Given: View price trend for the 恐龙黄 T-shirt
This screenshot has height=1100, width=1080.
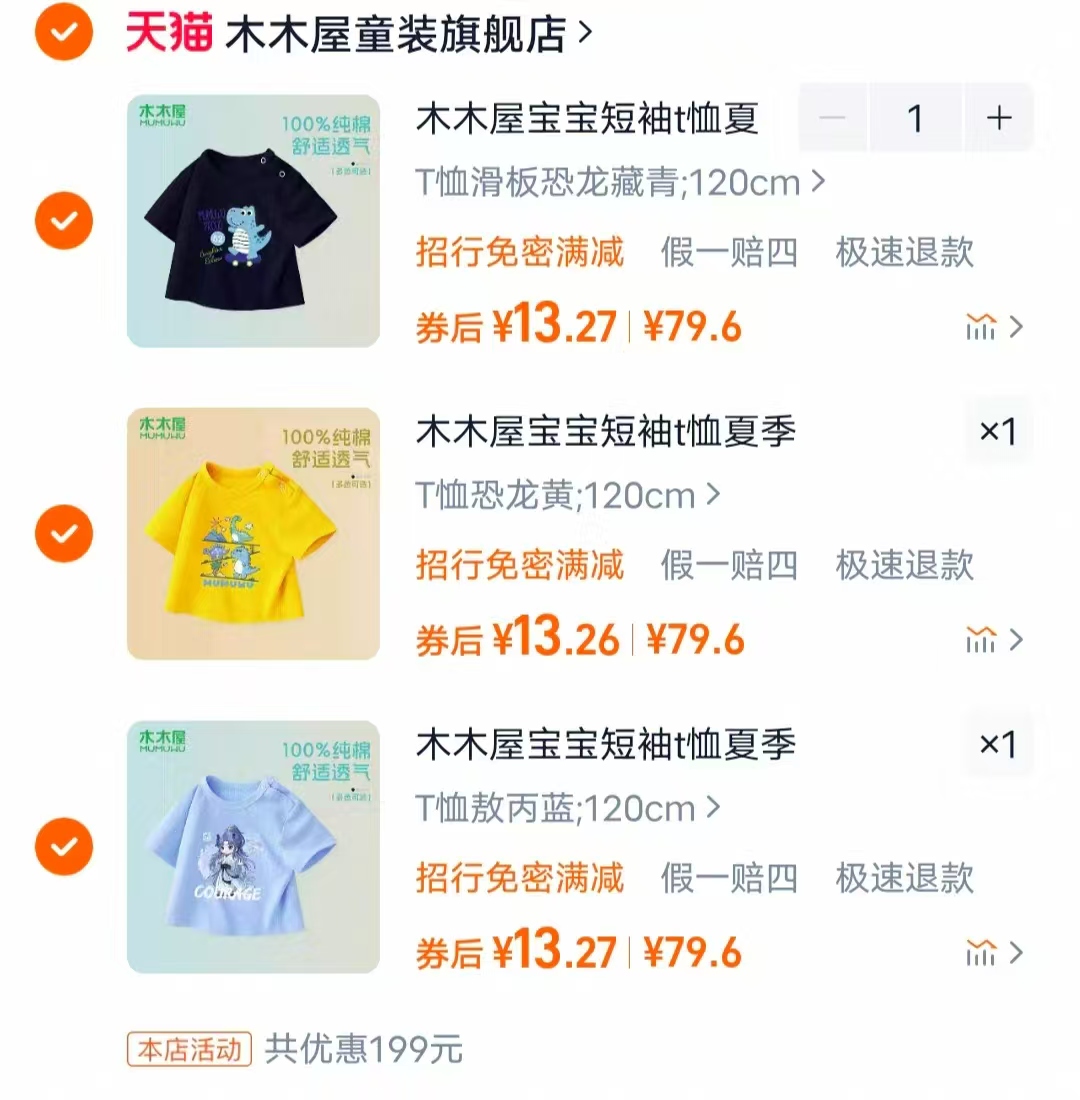Looking at the screenshot, I should [x=993, y=639].
